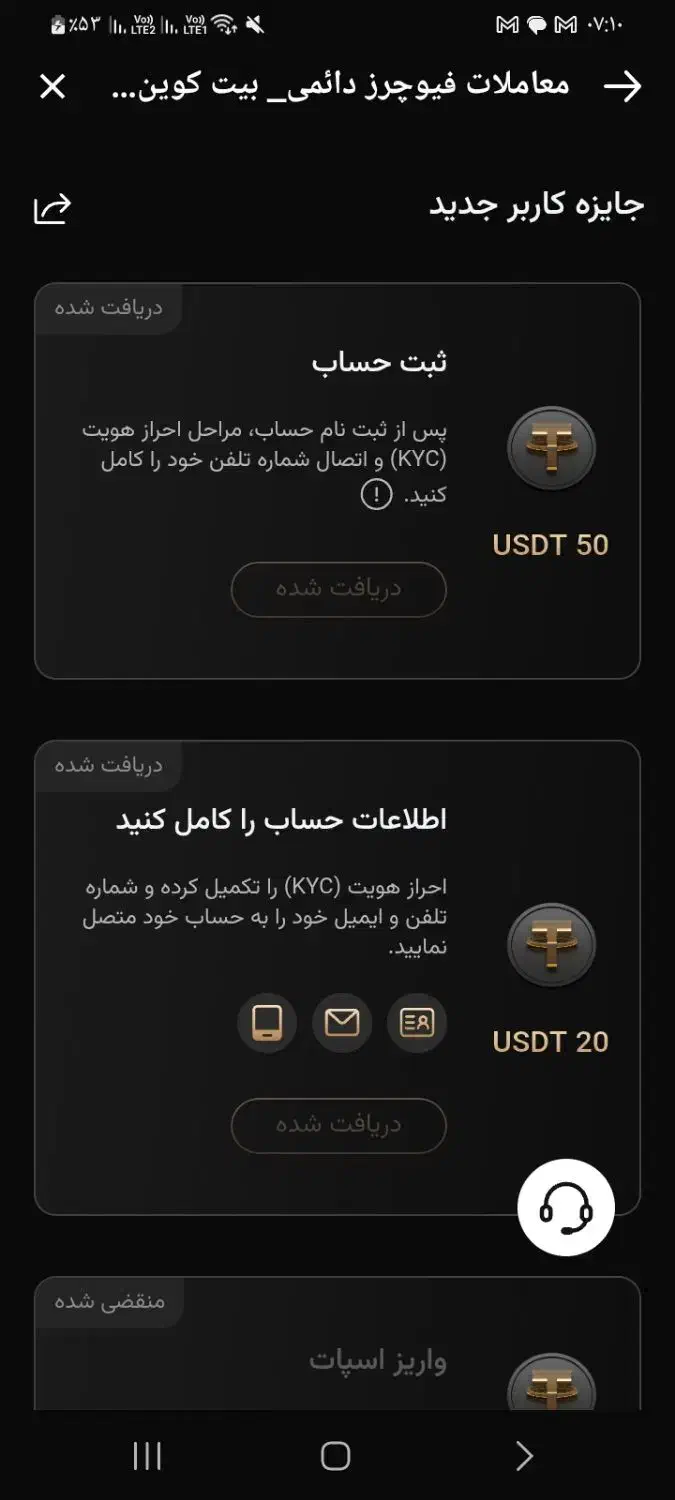Open customer support headset chat
The height and width of the screenshot is (1500, 675).
coord(566,1207)
